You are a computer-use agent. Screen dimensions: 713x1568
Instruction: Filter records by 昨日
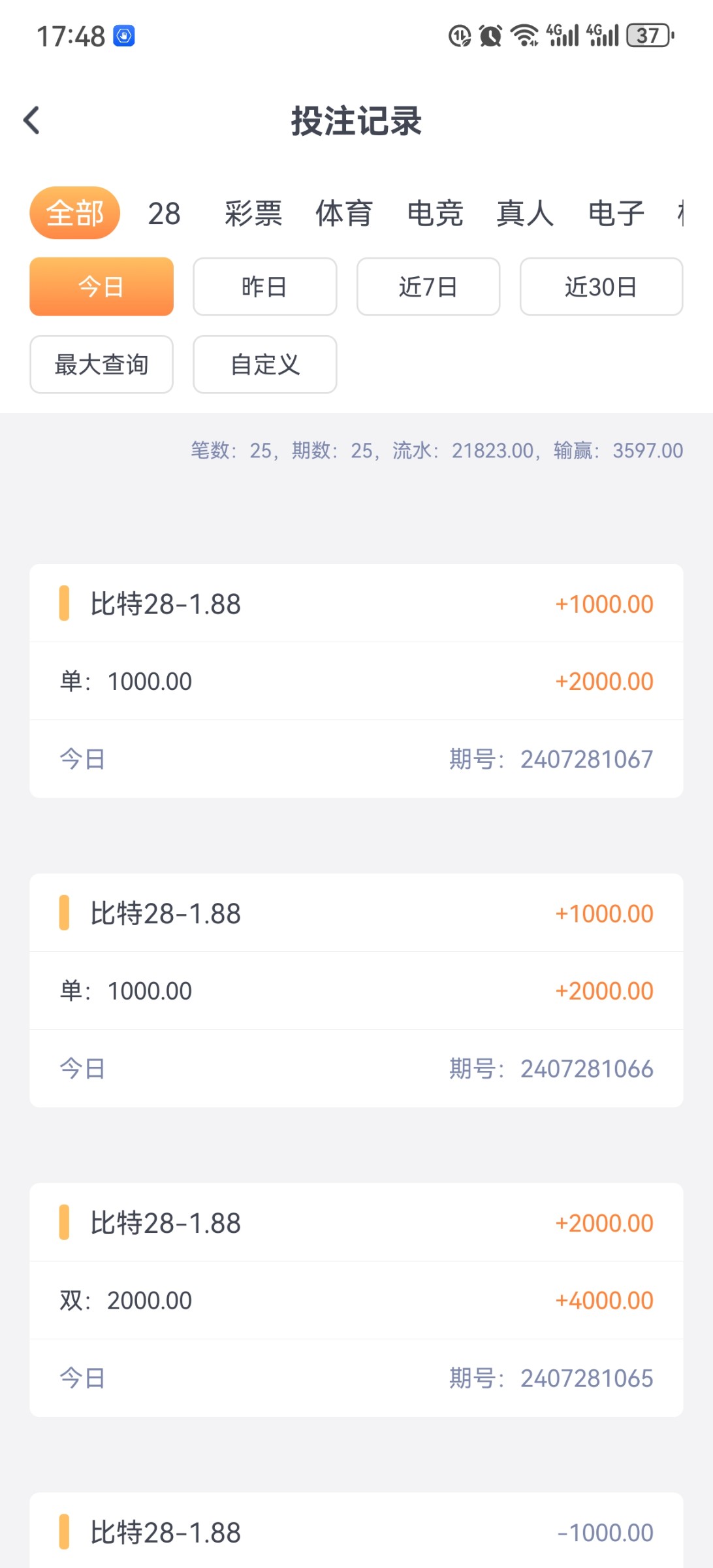(264, 287)
